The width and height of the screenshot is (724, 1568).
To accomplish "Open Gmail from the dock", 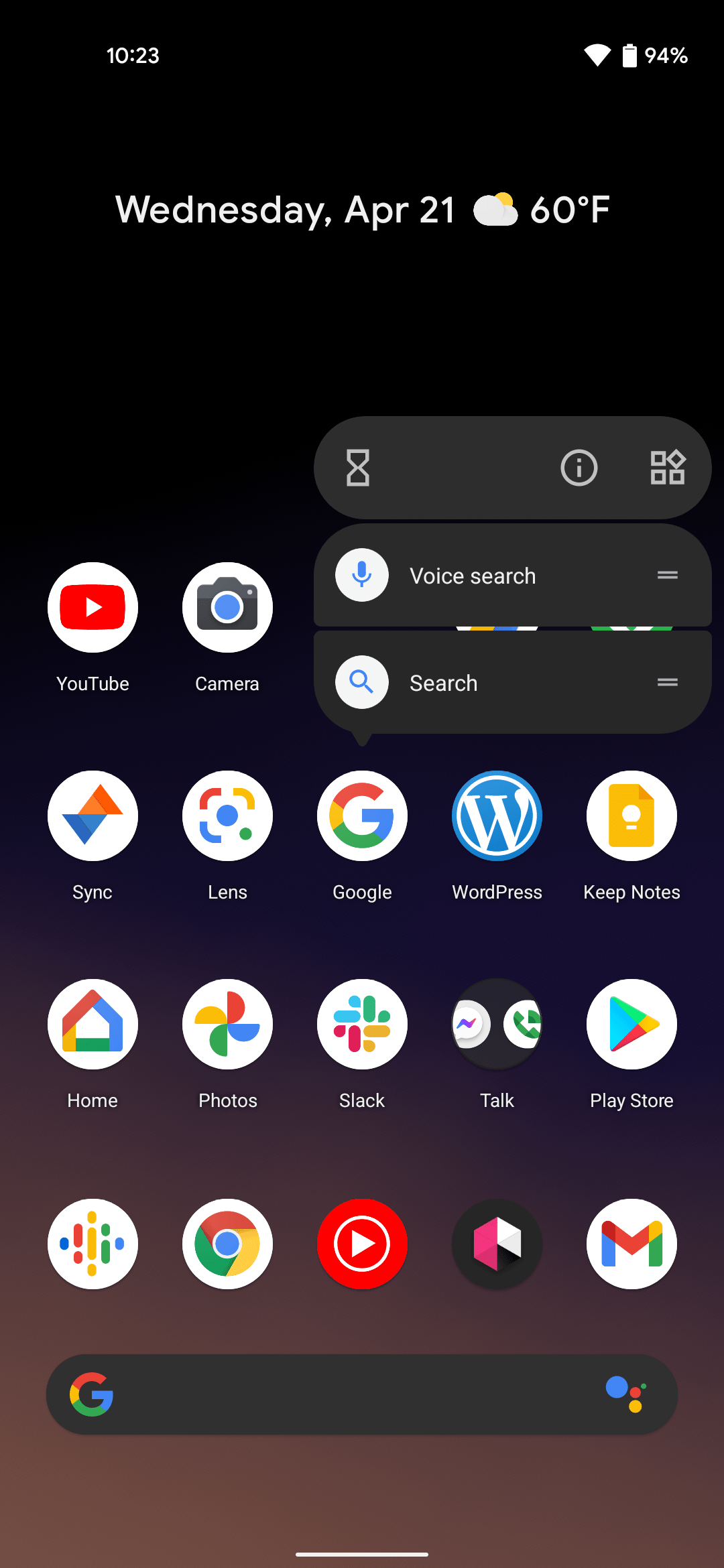I will click(x=631, y=1244).
